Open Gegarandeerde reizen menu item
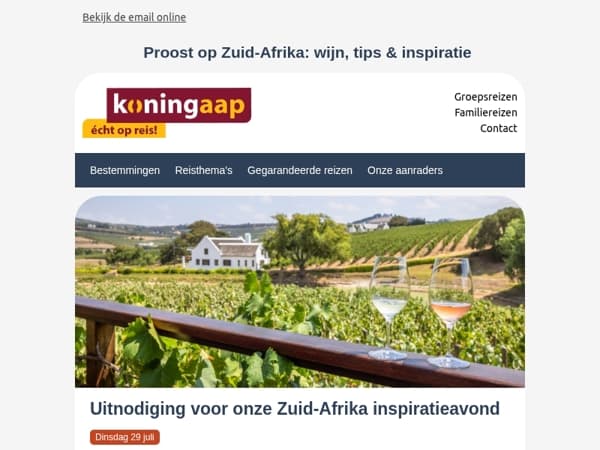The image size is (600, 450). pos(300,170)
